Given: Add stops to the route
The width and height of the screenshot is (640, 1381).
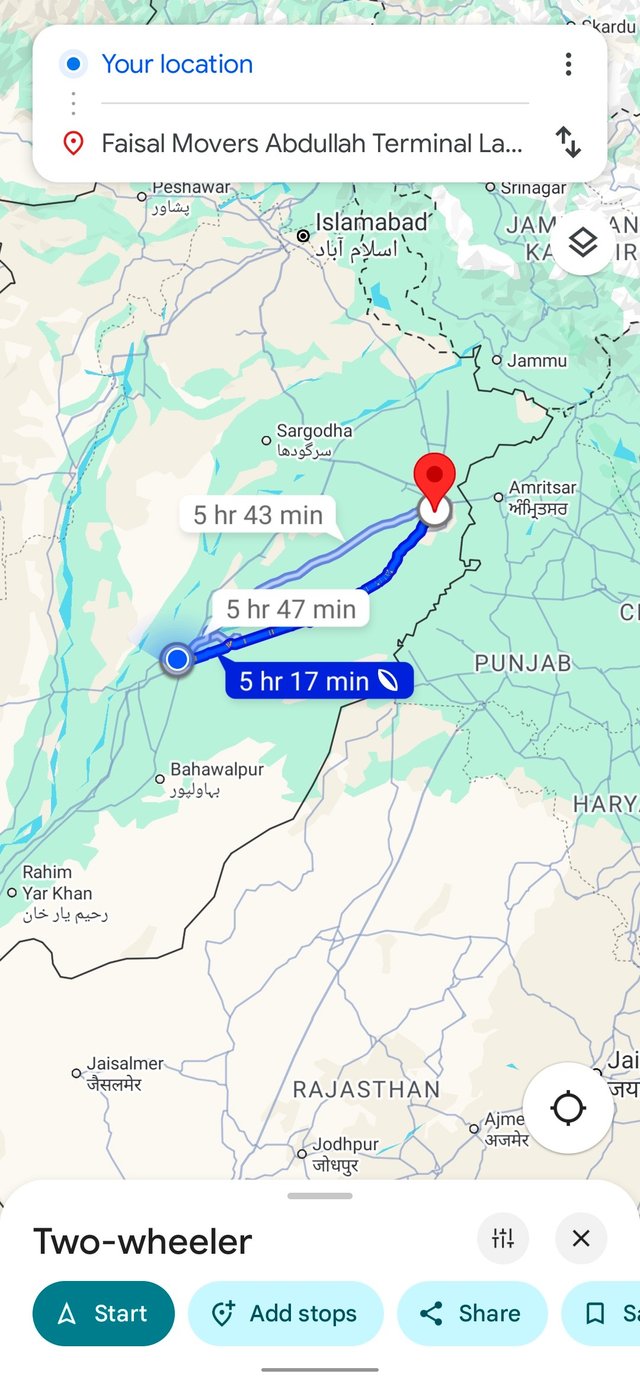Looking at the screenshot, I should coord(286,1313).
